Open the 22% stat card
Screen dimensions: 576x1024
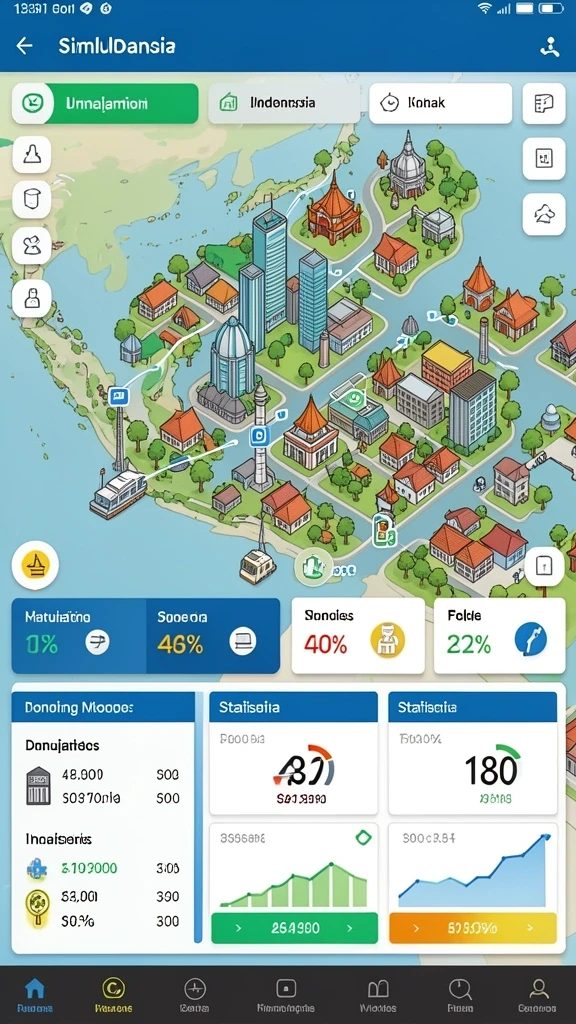point(500,635)
